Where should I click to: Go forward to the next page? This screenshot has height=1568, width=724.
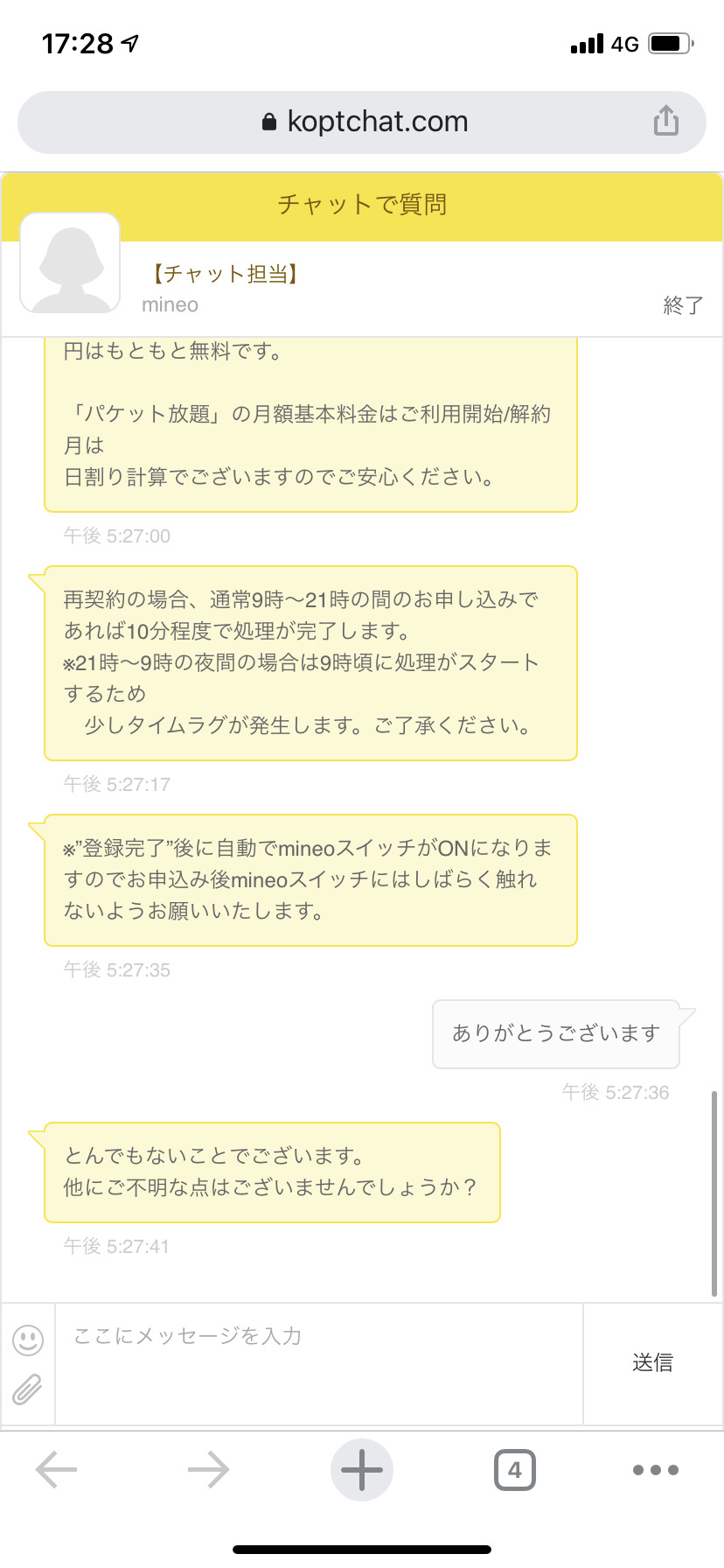tap(208, 1470)
